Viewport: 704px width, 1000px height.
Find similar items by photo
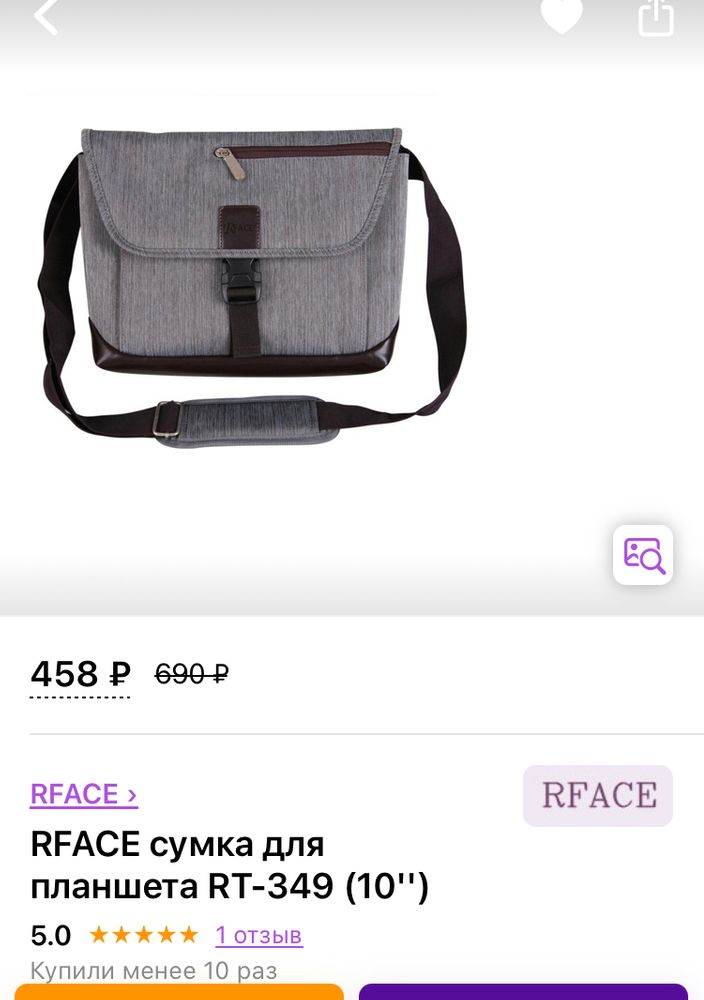click(643, 554)
